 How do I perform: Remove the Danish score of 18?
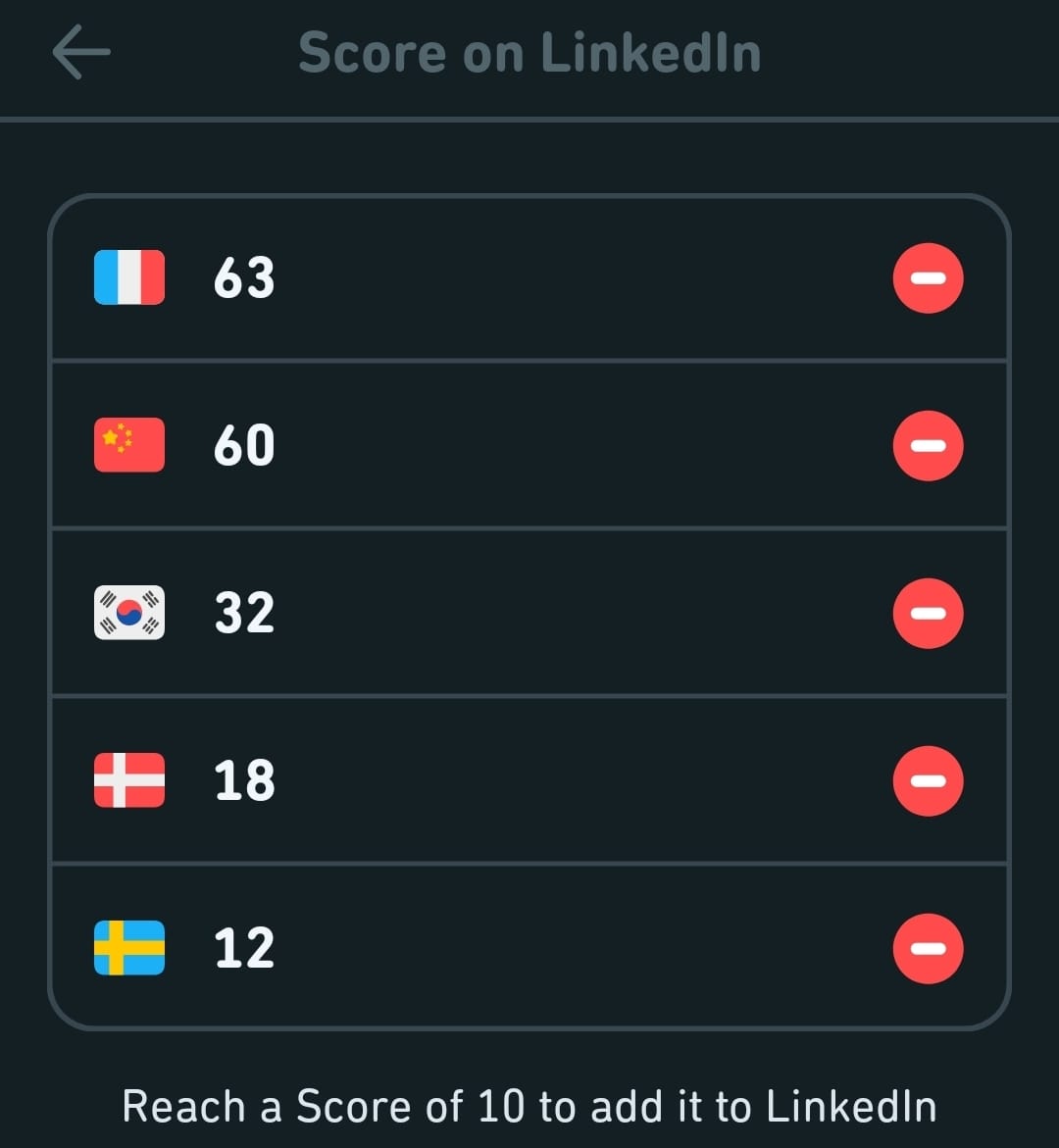pyautogui.click(x=928, y=781)
